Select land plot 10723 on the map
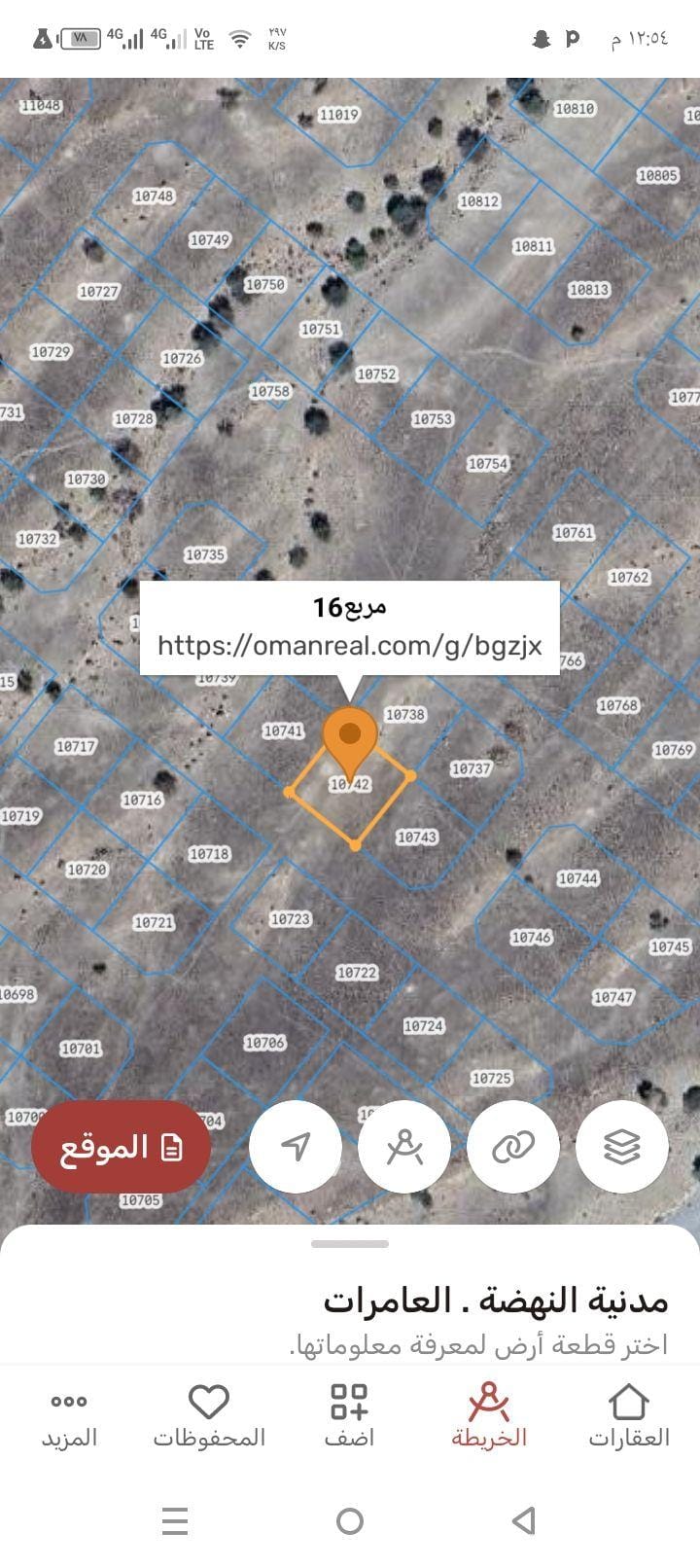 [291, 918]
